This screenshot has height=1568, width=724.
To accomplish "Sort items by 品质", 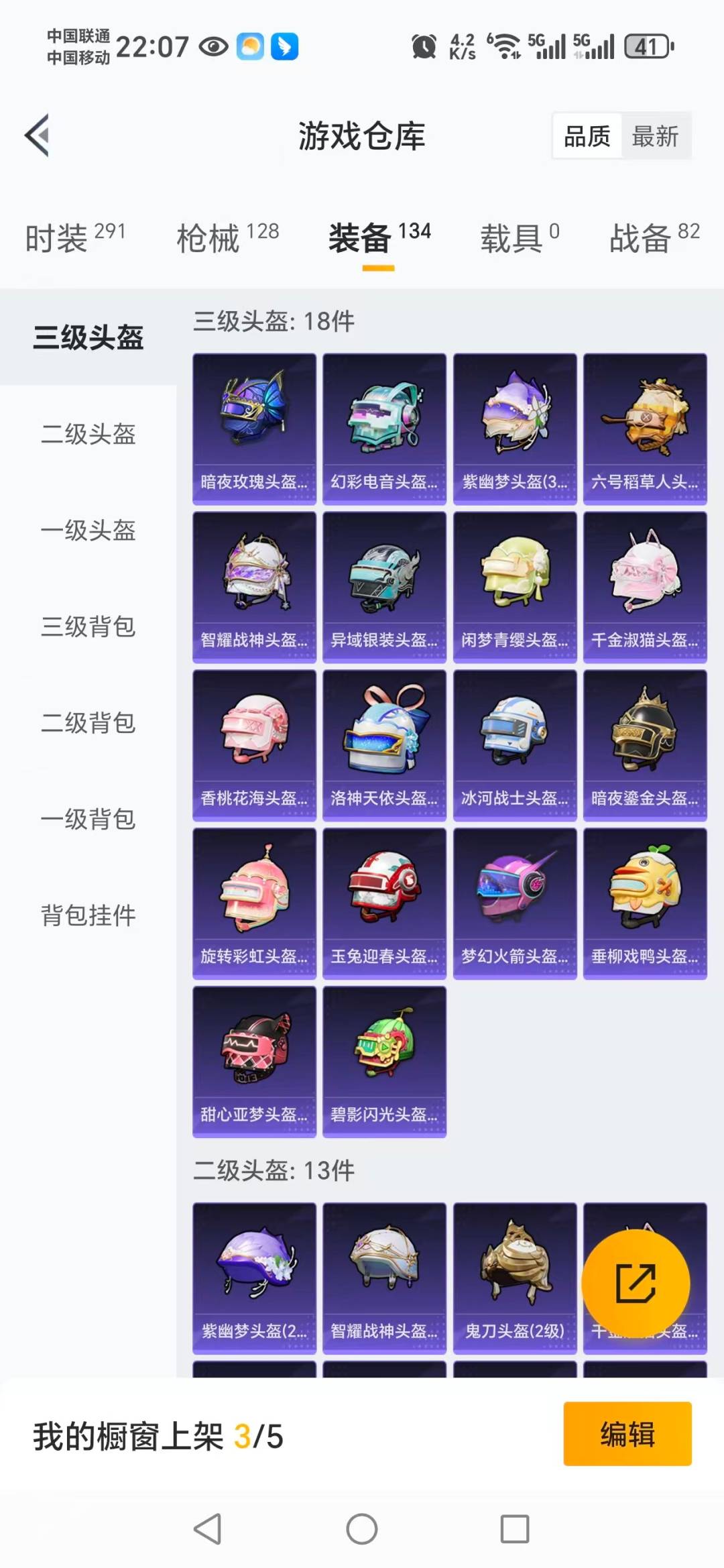I will (x=587, y=136).
